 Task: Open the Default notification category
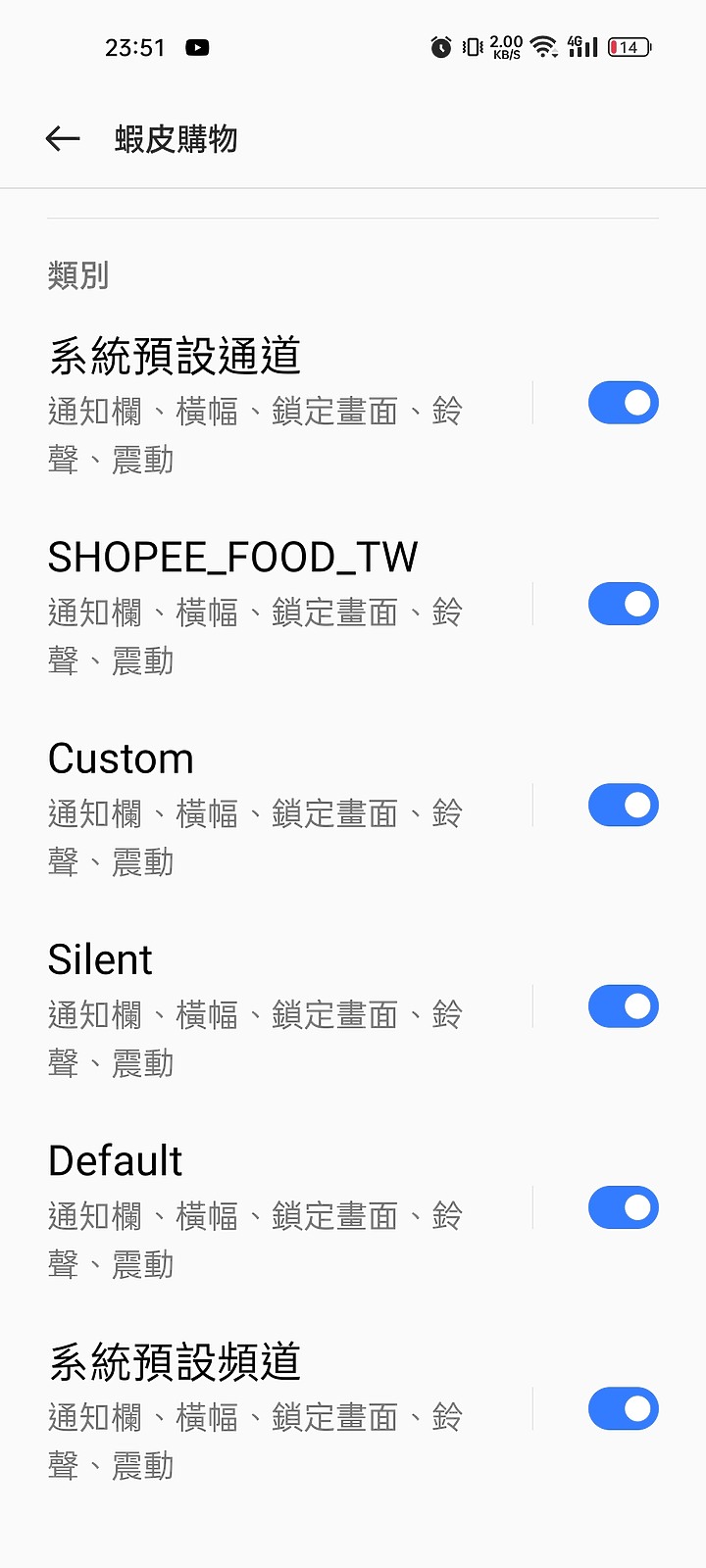pos(255,1208)
